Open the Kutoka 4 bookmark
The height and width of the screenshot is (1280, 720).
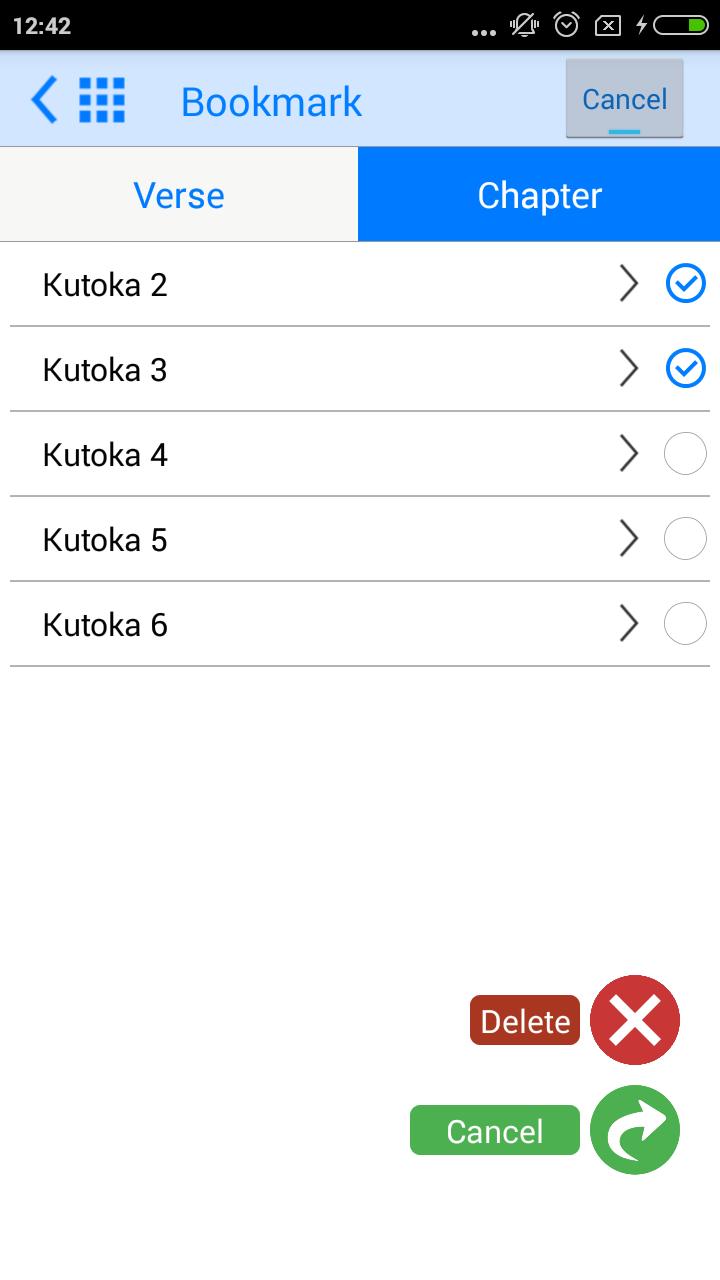300,455
